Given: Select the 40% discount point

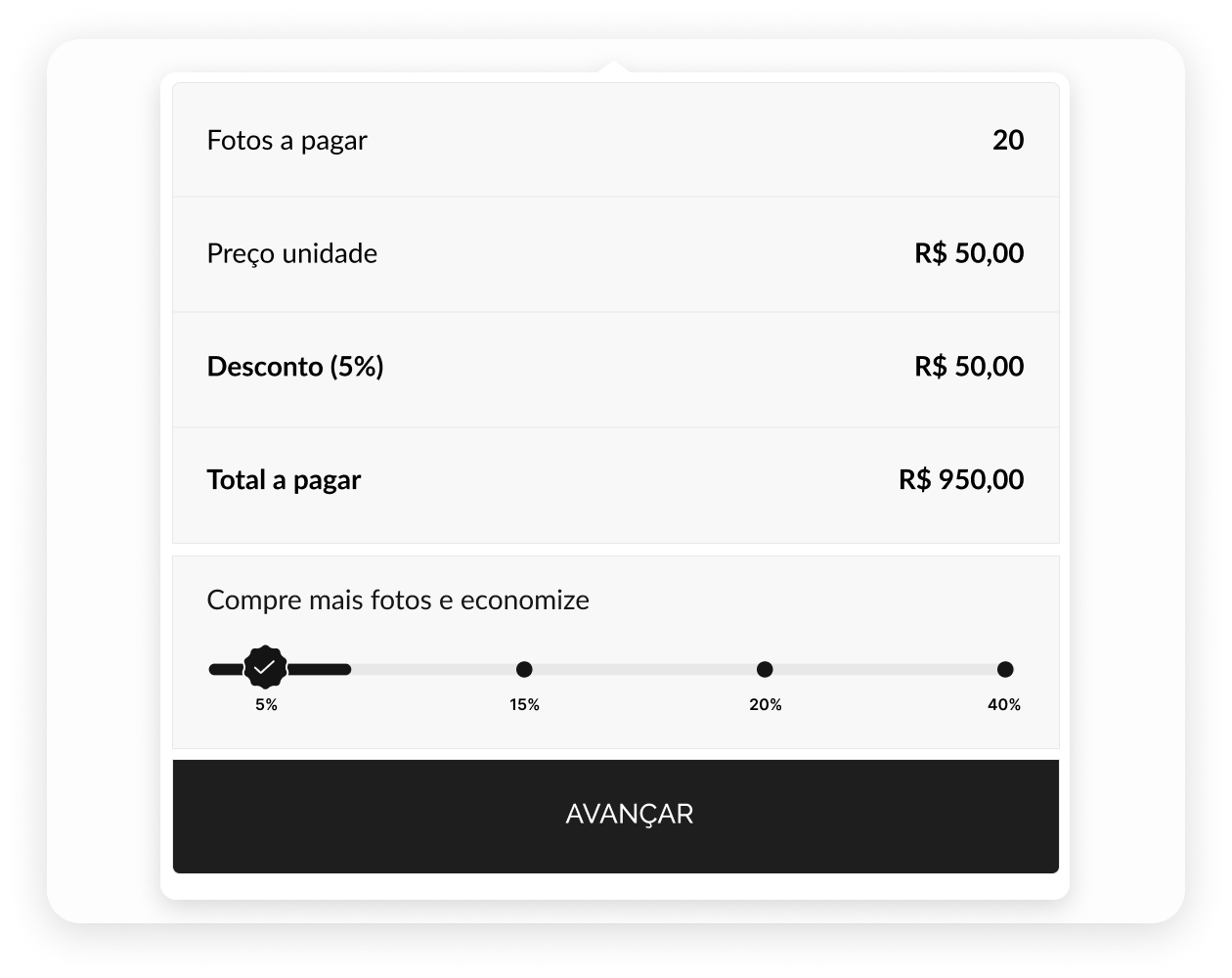Looking at the screenshot, I should point(1004,670).
